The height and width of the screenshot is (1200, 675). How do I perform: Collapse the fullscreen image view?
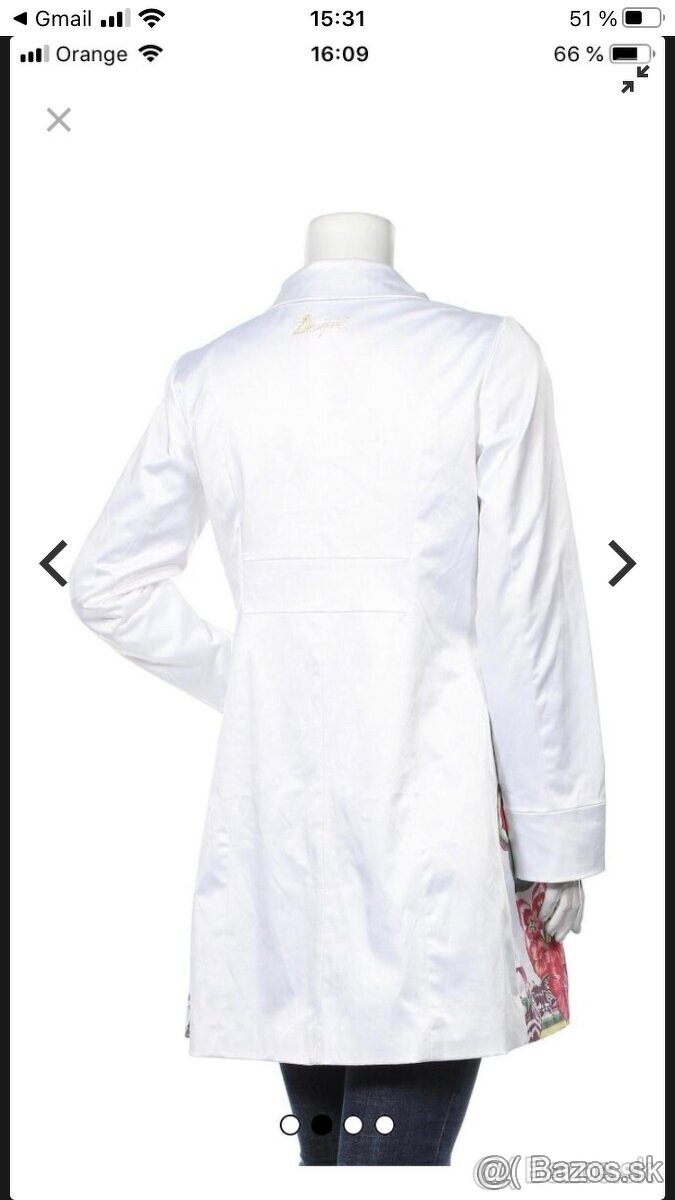[635, 79]
